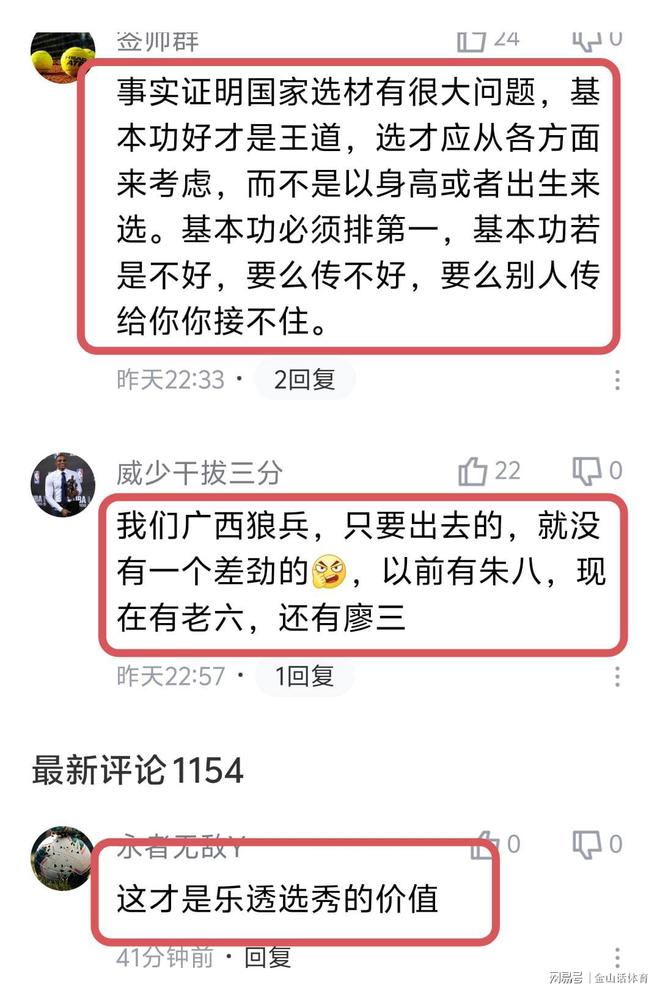Open the tennis-ball avatar's profile
The width and height of the screenshot is (660, 990).
coord(62,54)
